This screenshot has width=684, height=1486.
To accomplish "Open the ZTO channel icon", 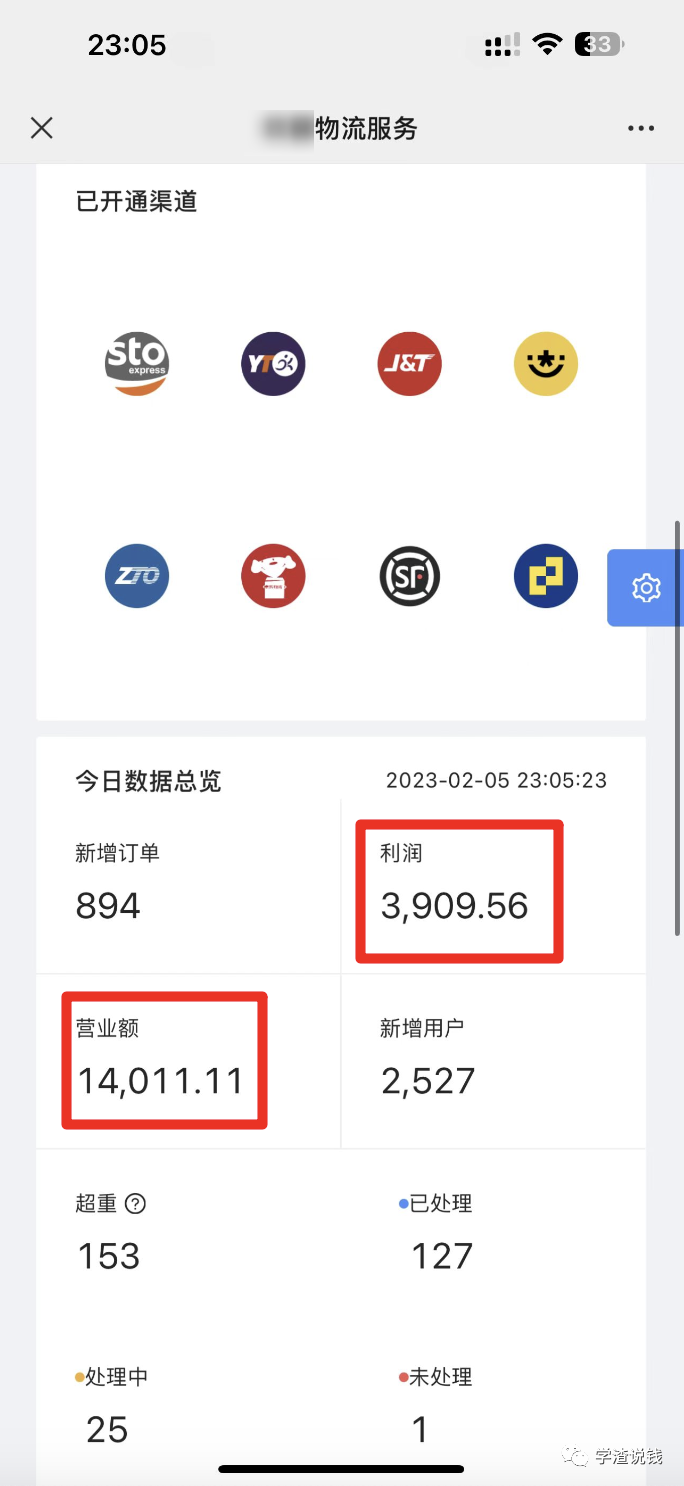I will click(137, 576).
